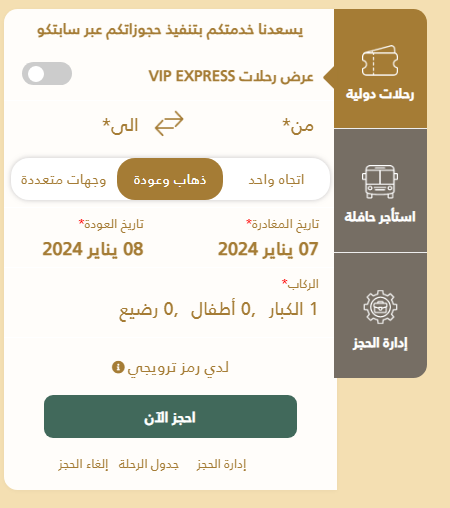
Task: Change the departure date 07 يناير 2024
Action: [x=268, y=249]
